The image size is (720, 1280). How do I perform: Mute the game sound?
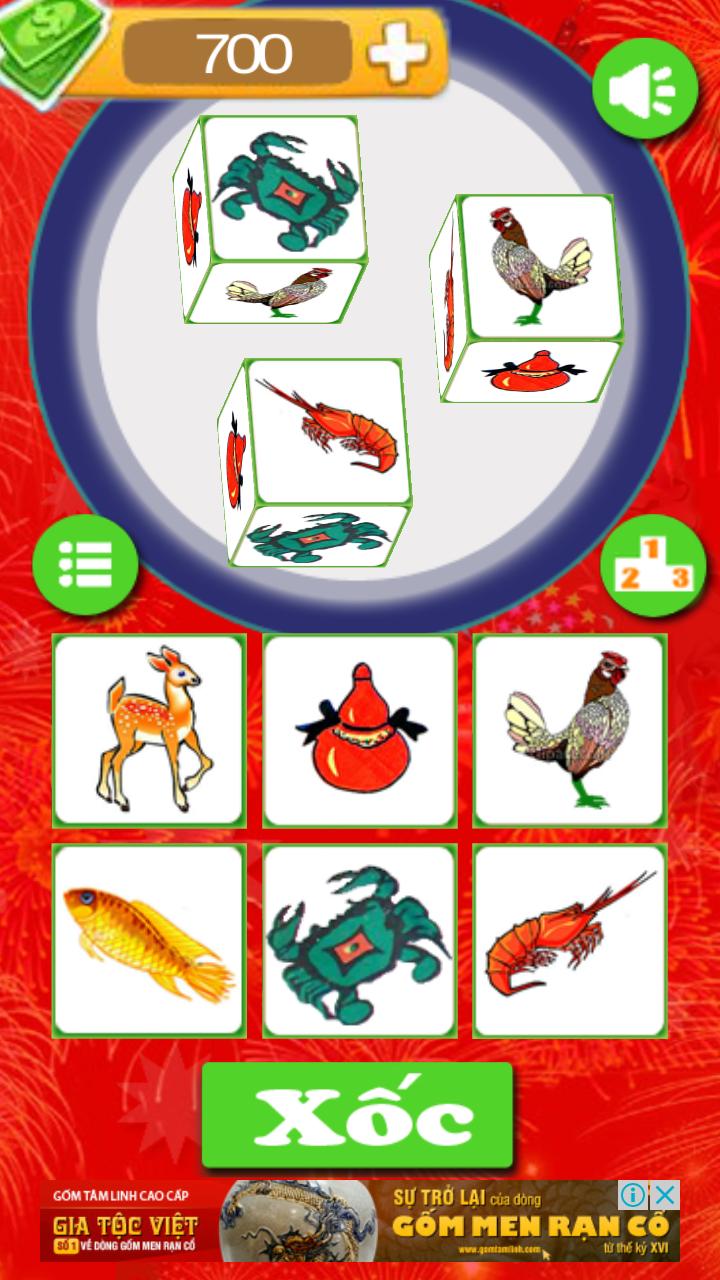tap(645, 89)
